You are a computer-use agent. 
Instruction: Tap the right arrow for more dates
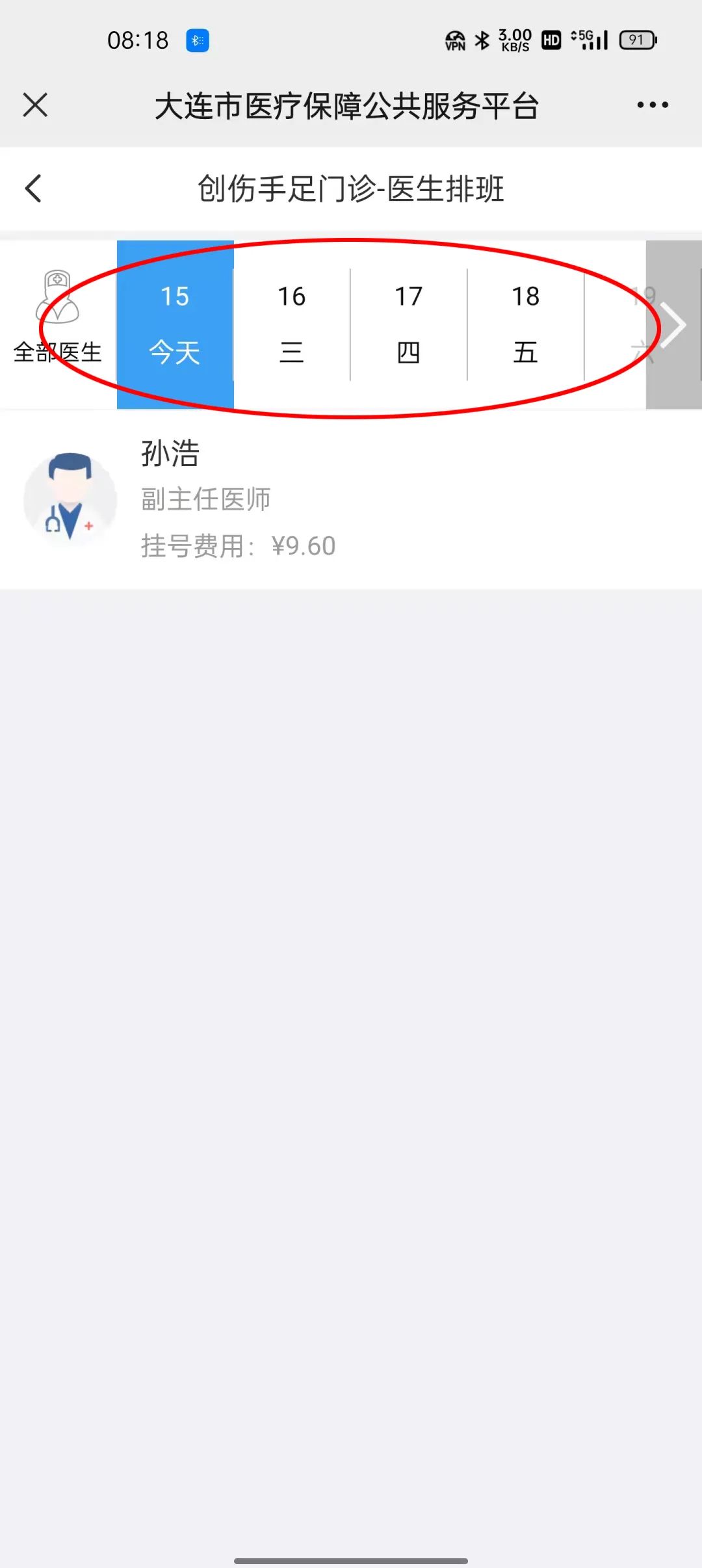tap(674, 324)
